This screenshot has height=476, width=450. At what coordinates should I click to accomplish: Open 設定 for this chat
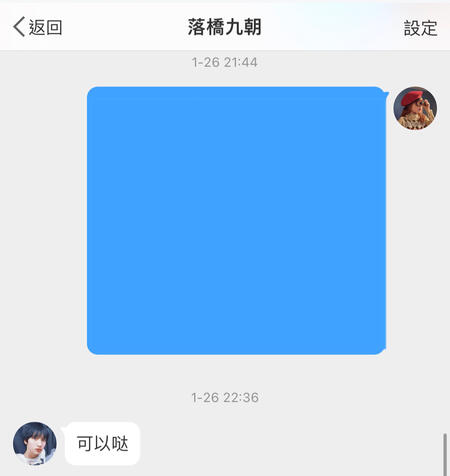pos(420,28)
